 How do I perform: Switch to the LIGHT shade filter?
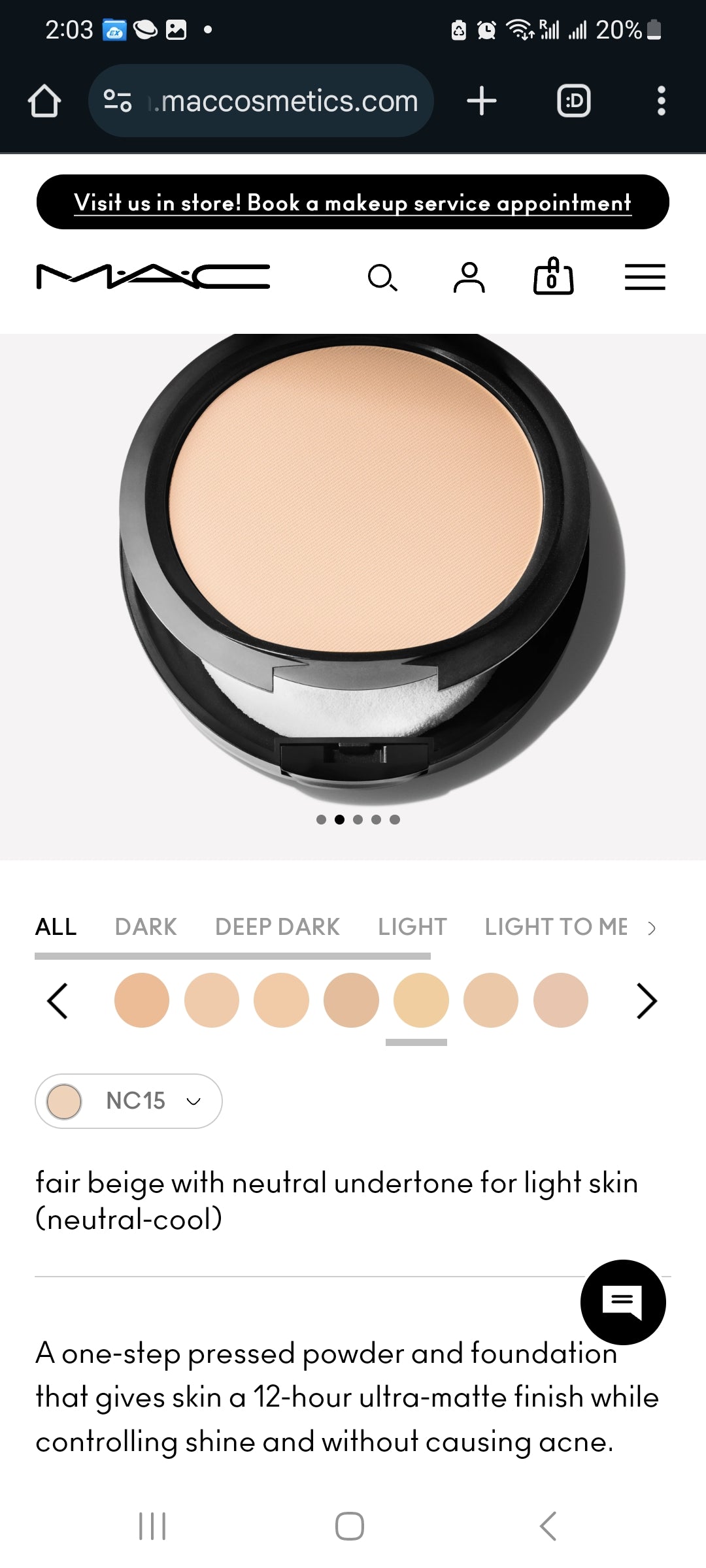click(x=412, y=926)
